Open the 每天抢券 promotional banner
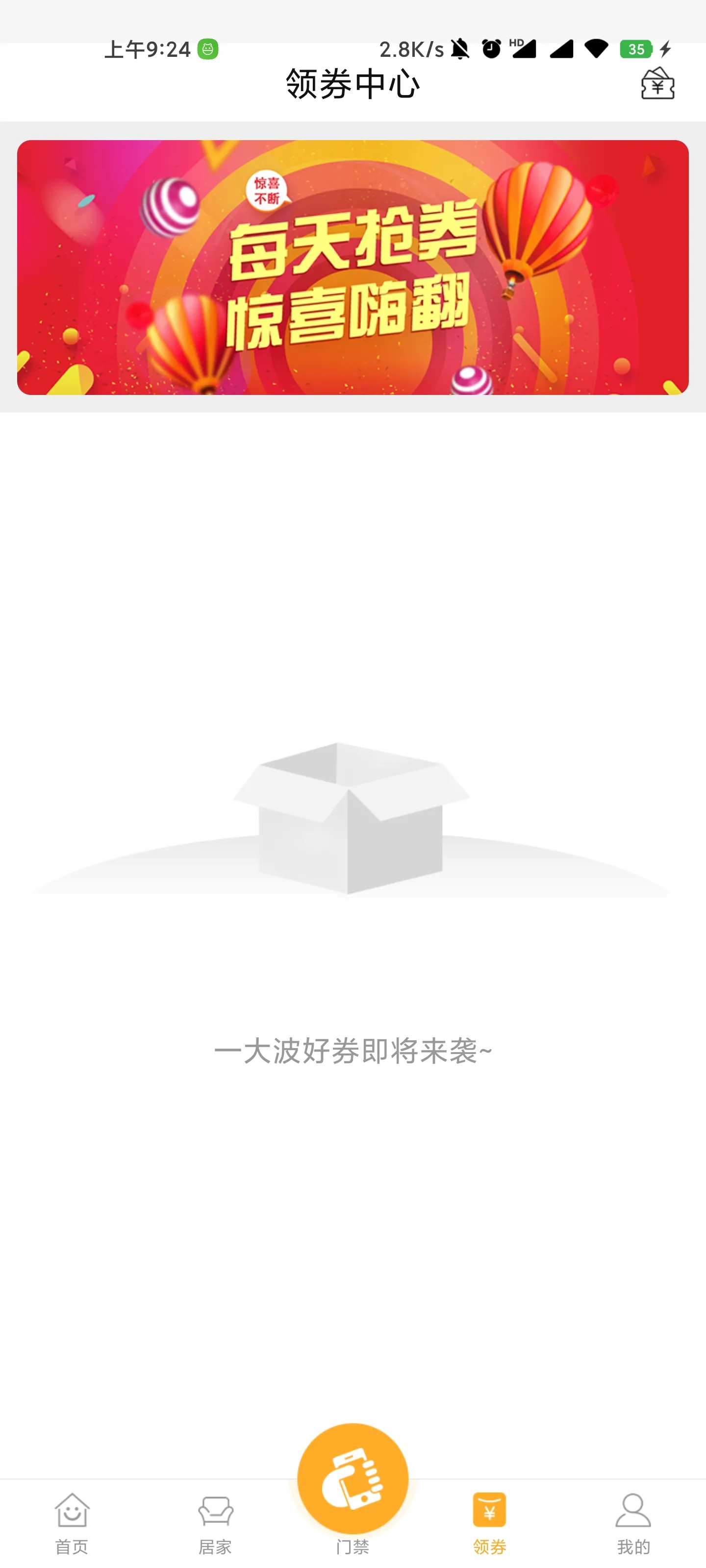The width and height of the screenshot is (706, 1568). pos(353,267)
